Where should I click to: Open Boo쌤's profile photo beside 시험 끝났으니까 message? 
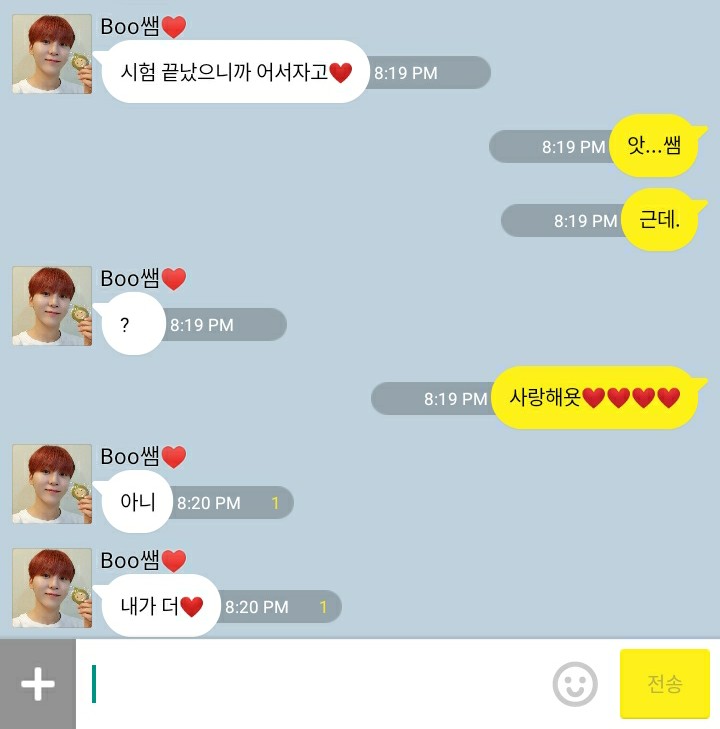pos(52,54)
